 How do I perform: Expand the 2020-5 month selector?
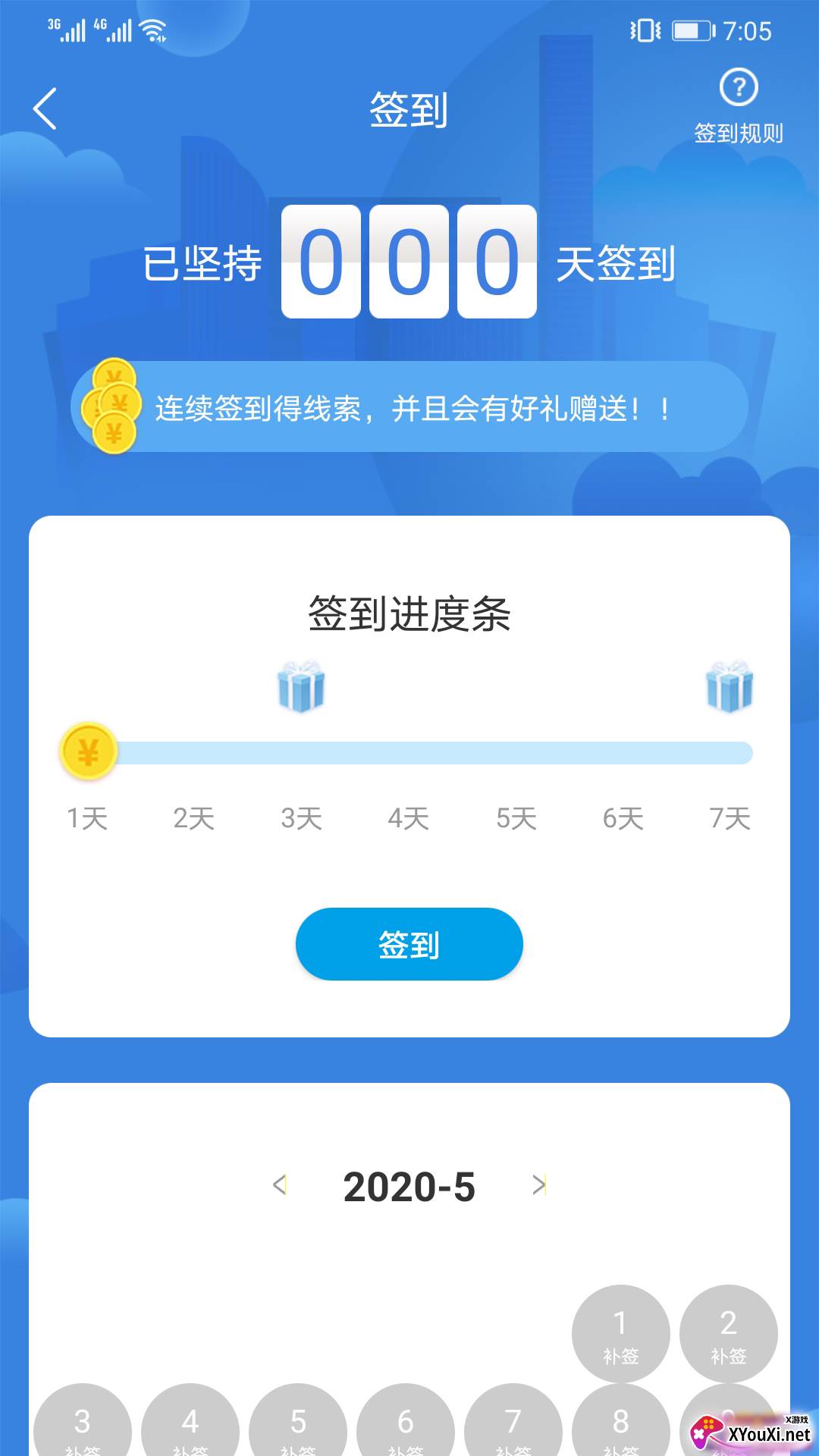tap(409, 1188)
